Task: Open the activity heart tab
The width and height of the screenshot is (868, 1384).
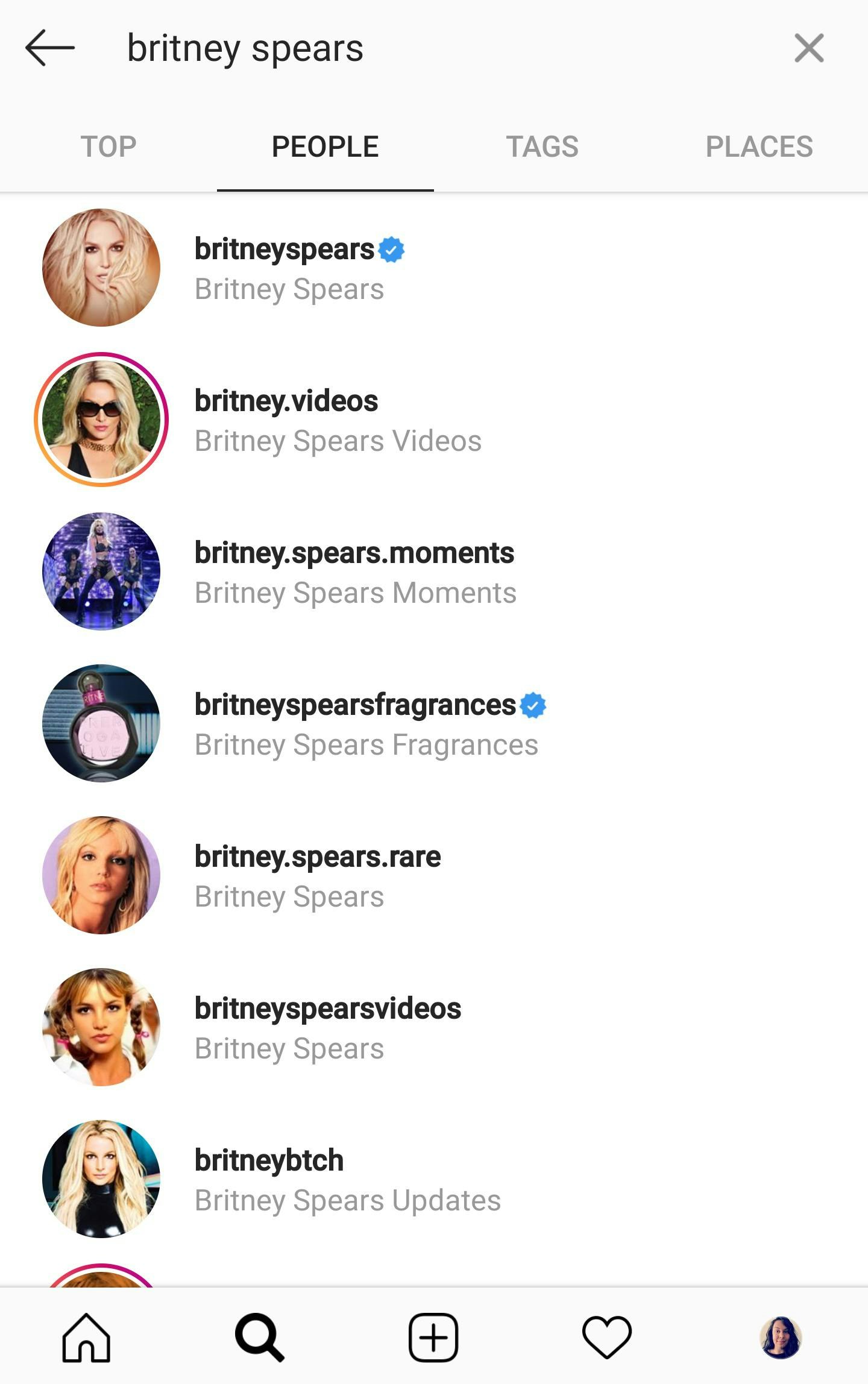Action: pyautogui.click(x=606, y=1338)
